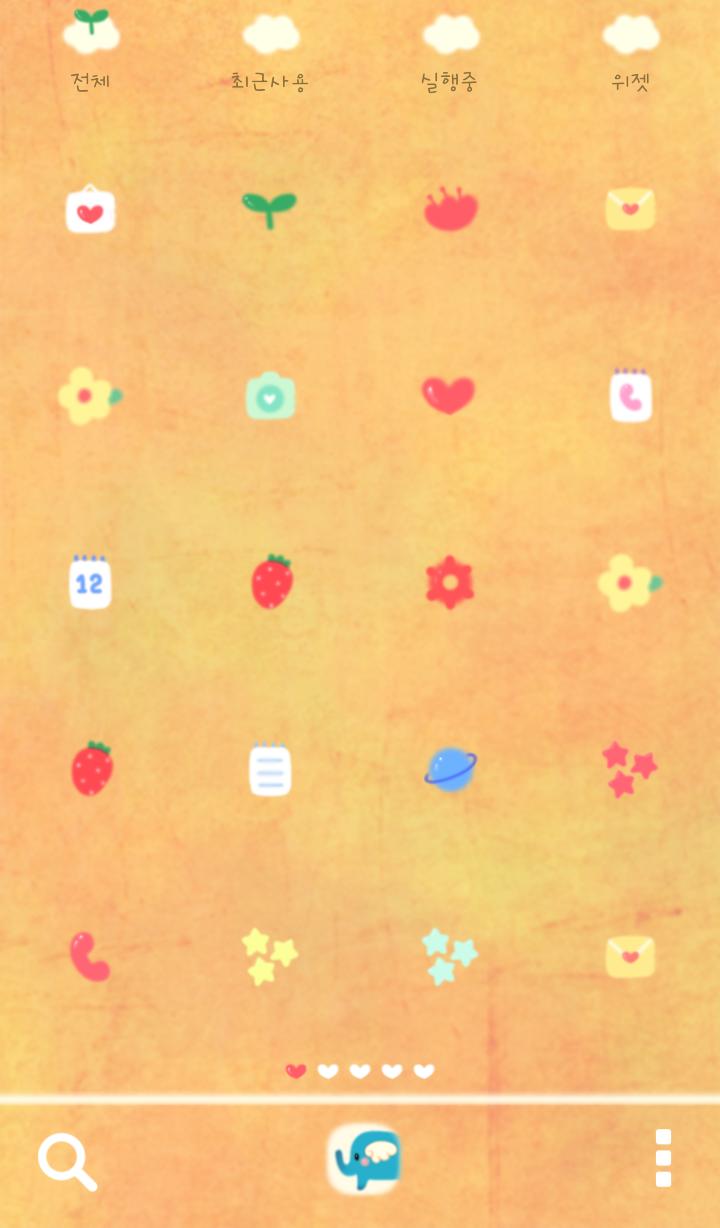Open the red phone handset dialer icon
Image resolution: width=720 pixels, height=1228 pixels.
[90, 956]
